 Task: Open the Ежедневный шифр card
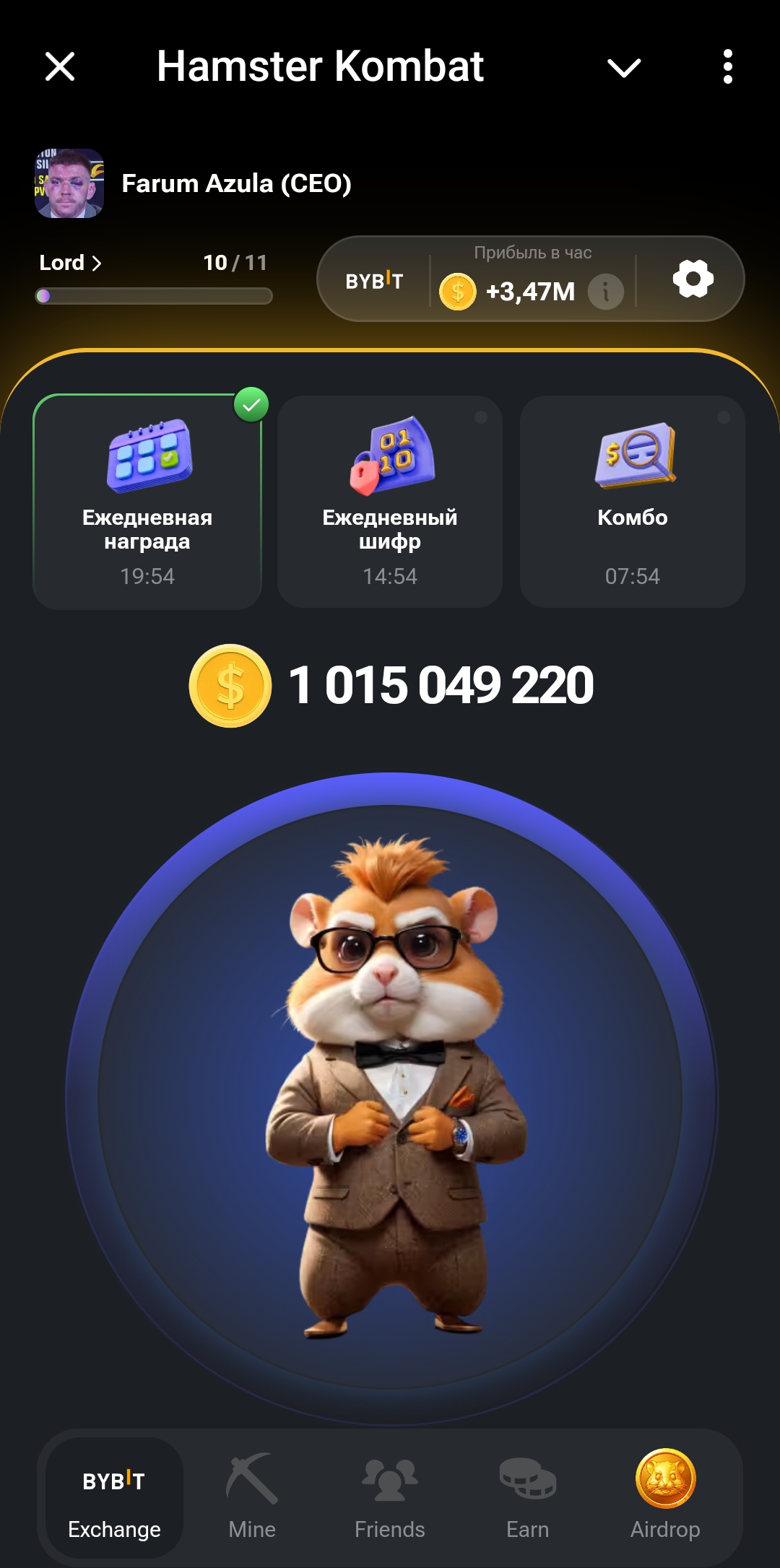(x=390, y=502)
